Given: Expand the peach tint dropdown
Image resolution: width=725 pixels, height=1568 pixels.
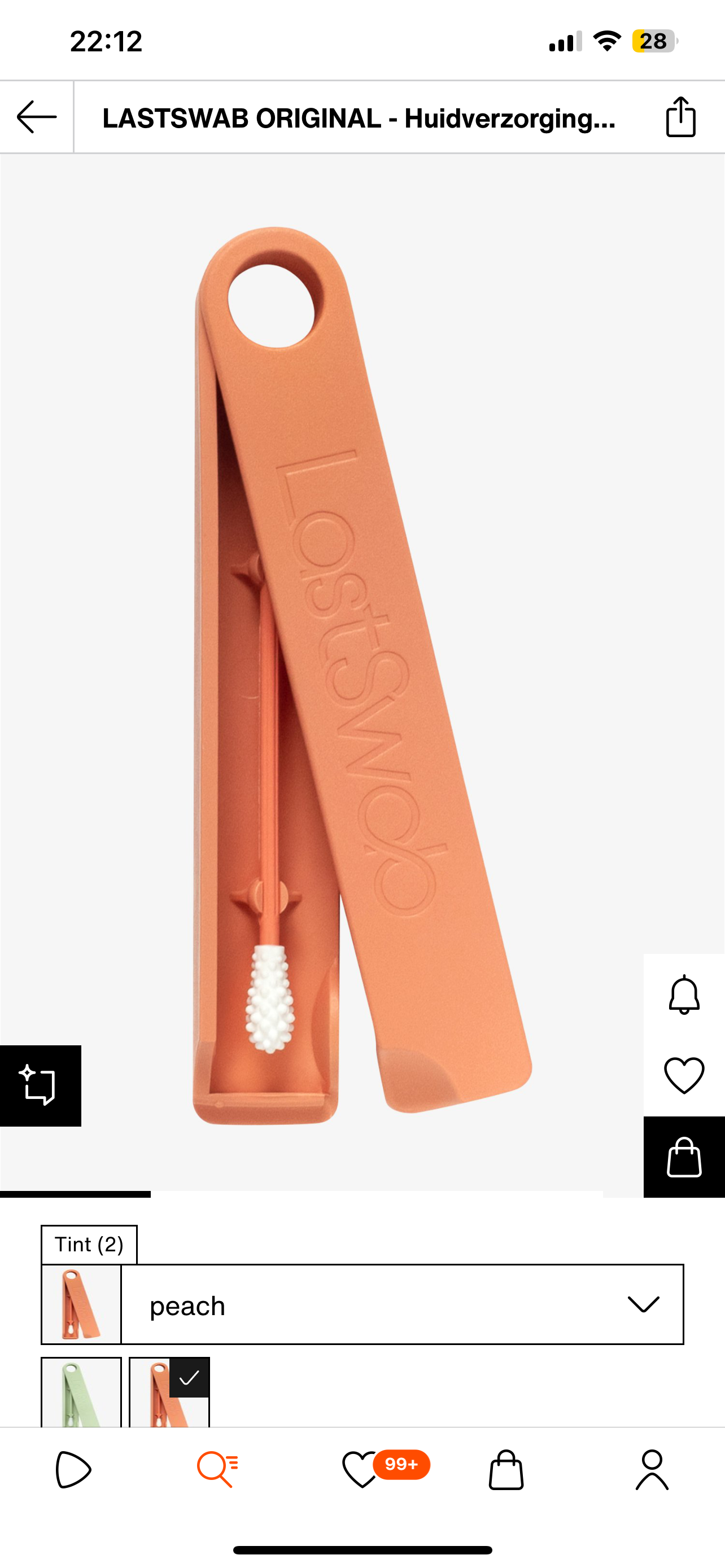Looking at the screenshot, I should [402, 1304].
